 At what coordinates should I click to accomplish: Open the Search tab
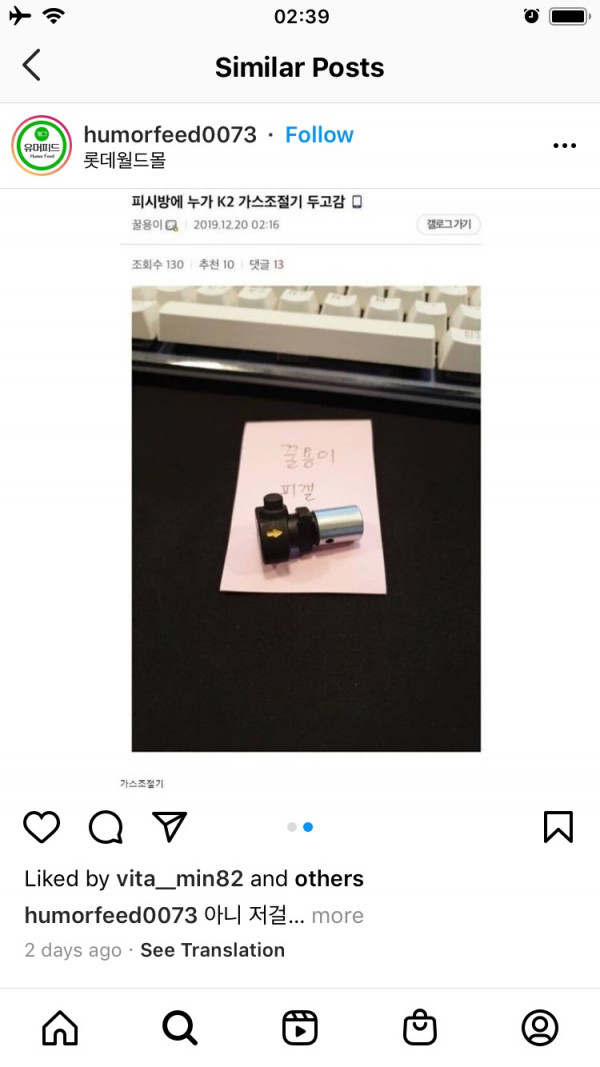coord(180,1027)
